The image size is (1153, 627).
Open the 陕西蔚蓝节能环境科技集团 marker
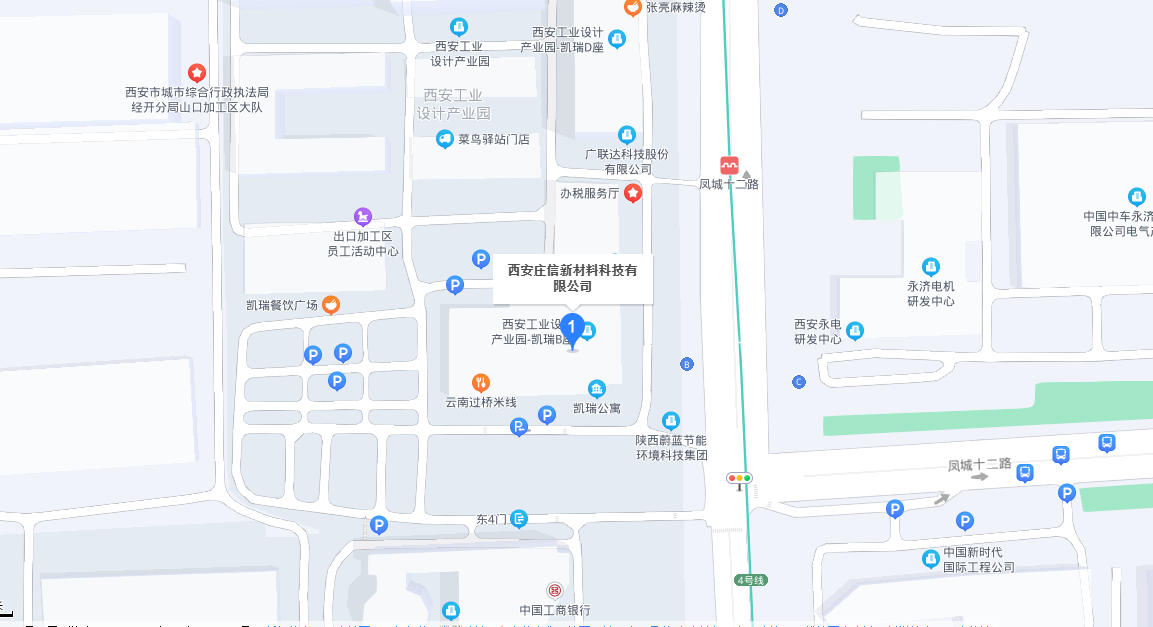click(671, 421)
